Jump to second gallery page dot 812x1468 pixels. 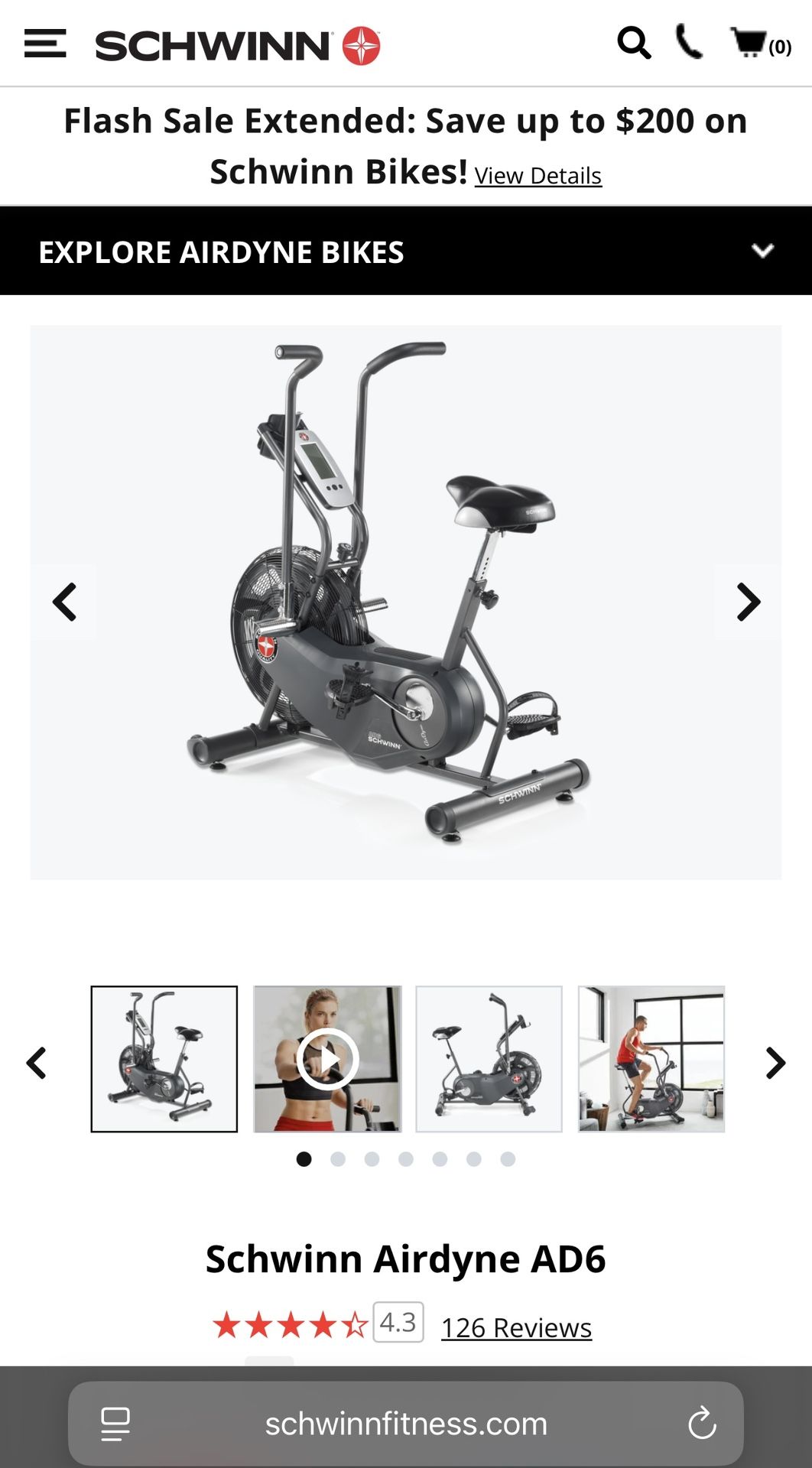pyautogui.click(x=338, y=1159)
